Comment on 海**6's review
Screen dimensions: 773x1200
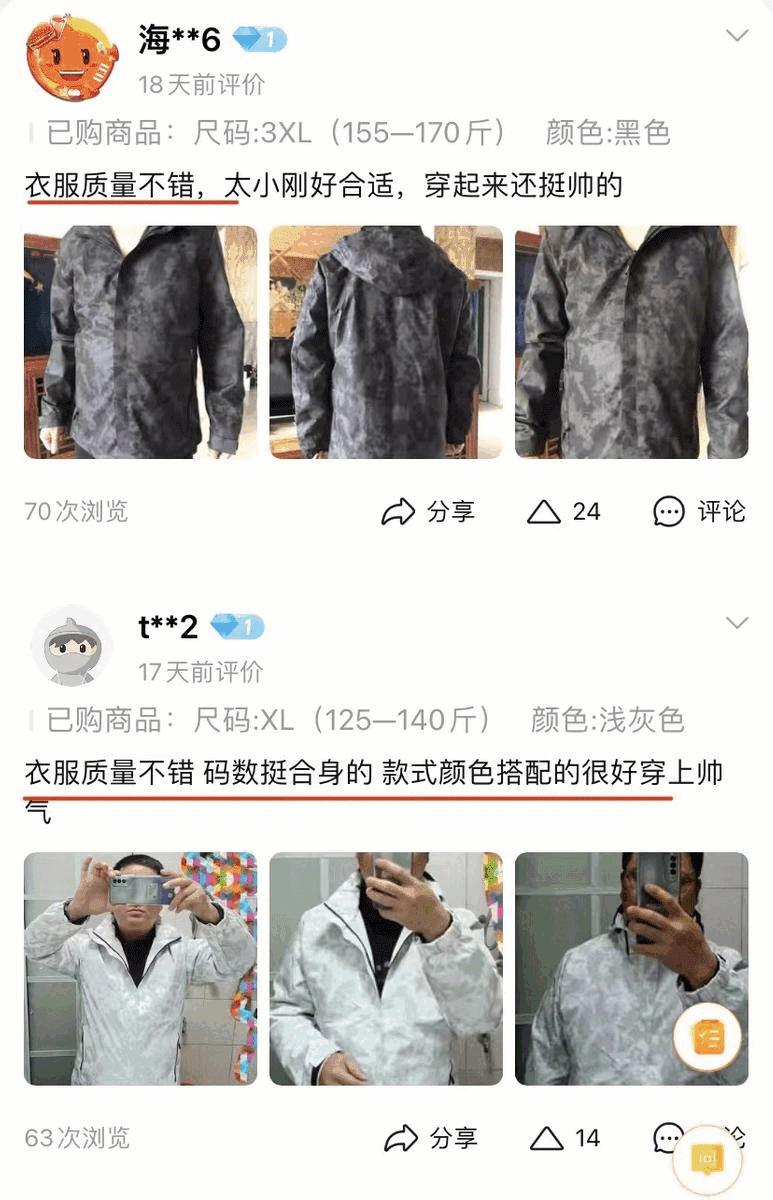pyautogui.click(x=699, y=512)
